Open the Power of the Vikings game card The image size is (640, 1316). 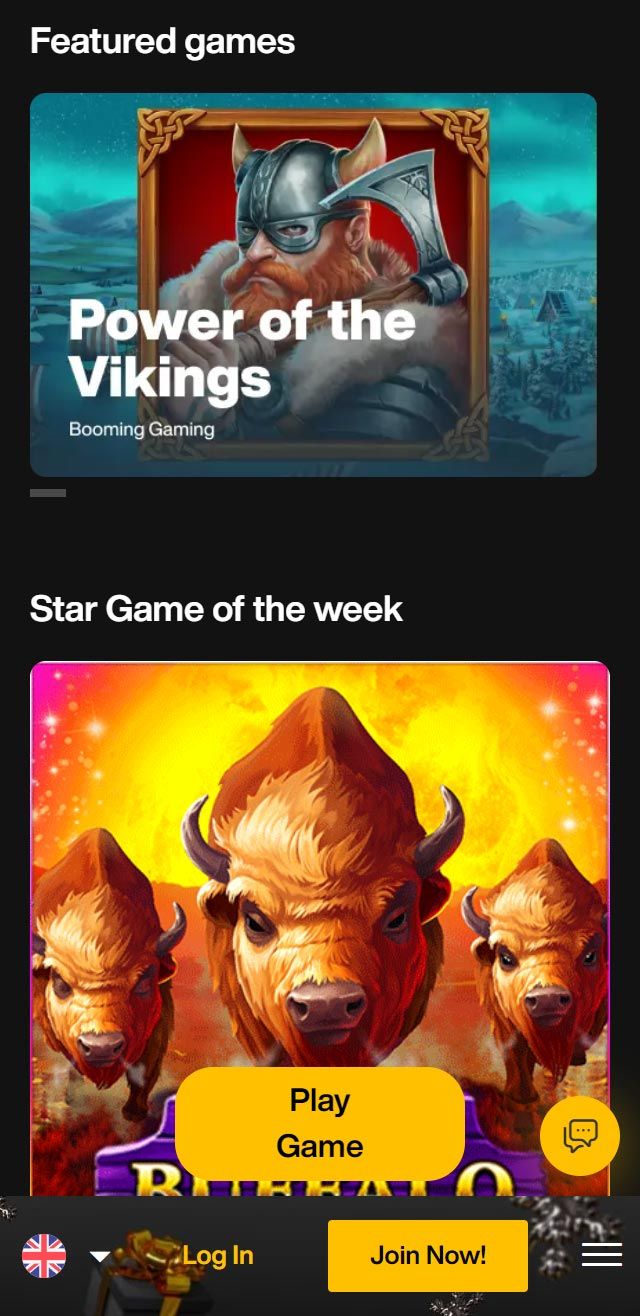(313, 284)
